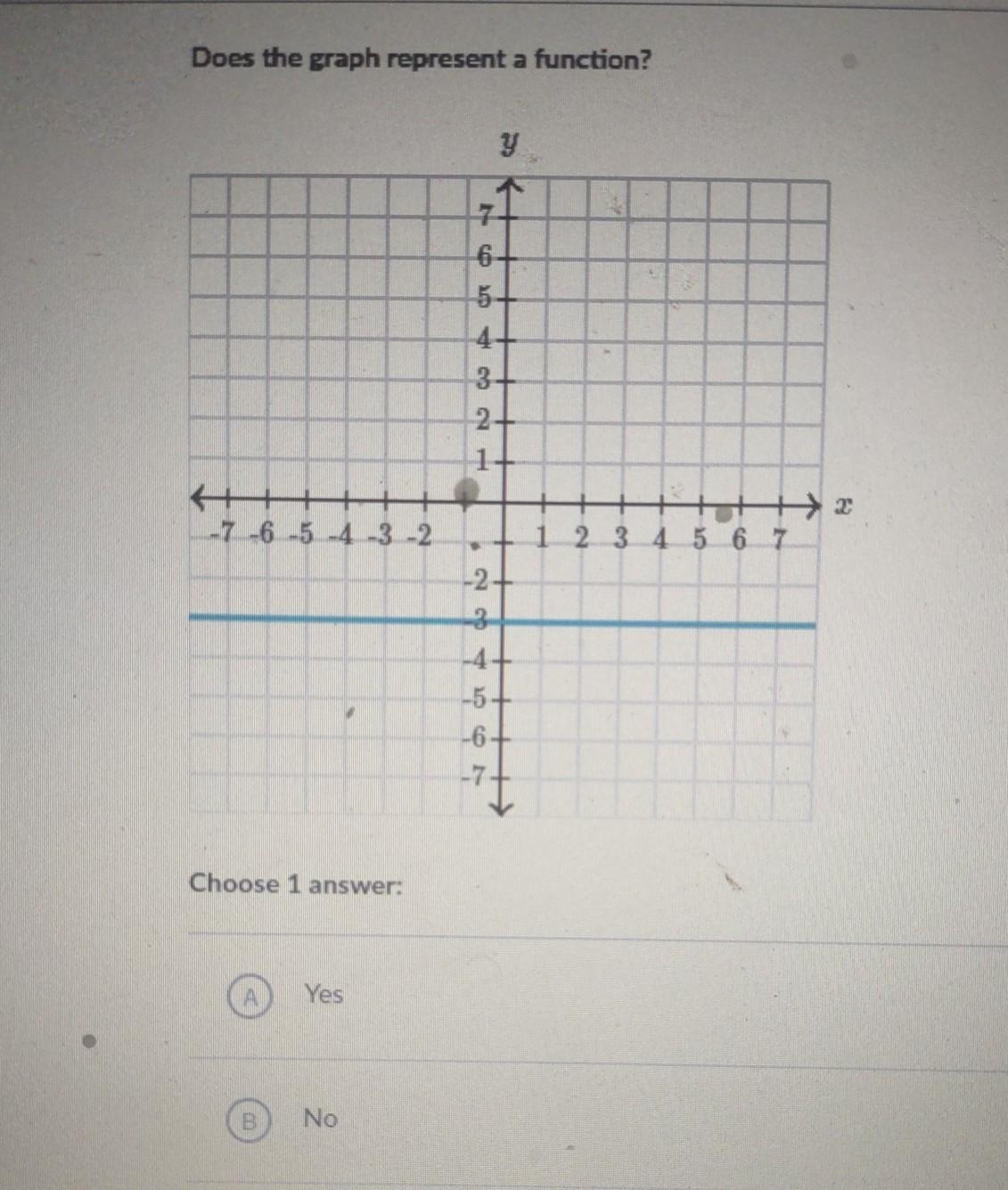
Task: Select answer A, Yes
Action: coord(252,997)
